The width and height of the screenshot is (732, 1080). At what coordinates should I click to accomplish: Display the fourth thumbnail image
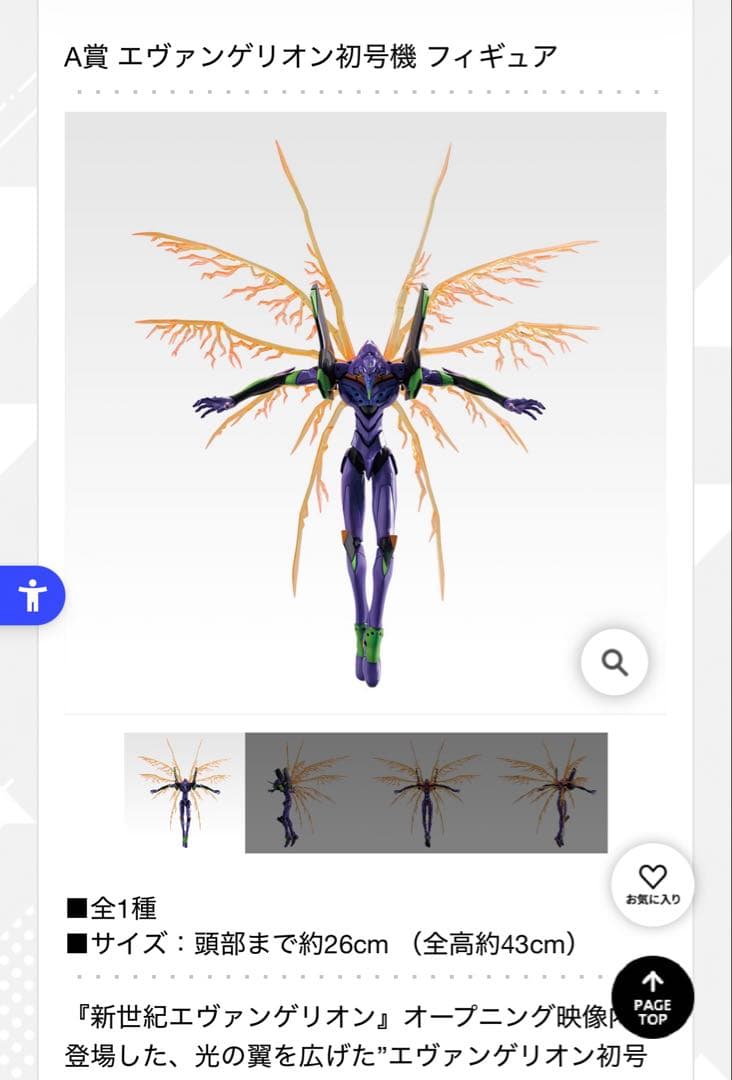click(548, 793)
